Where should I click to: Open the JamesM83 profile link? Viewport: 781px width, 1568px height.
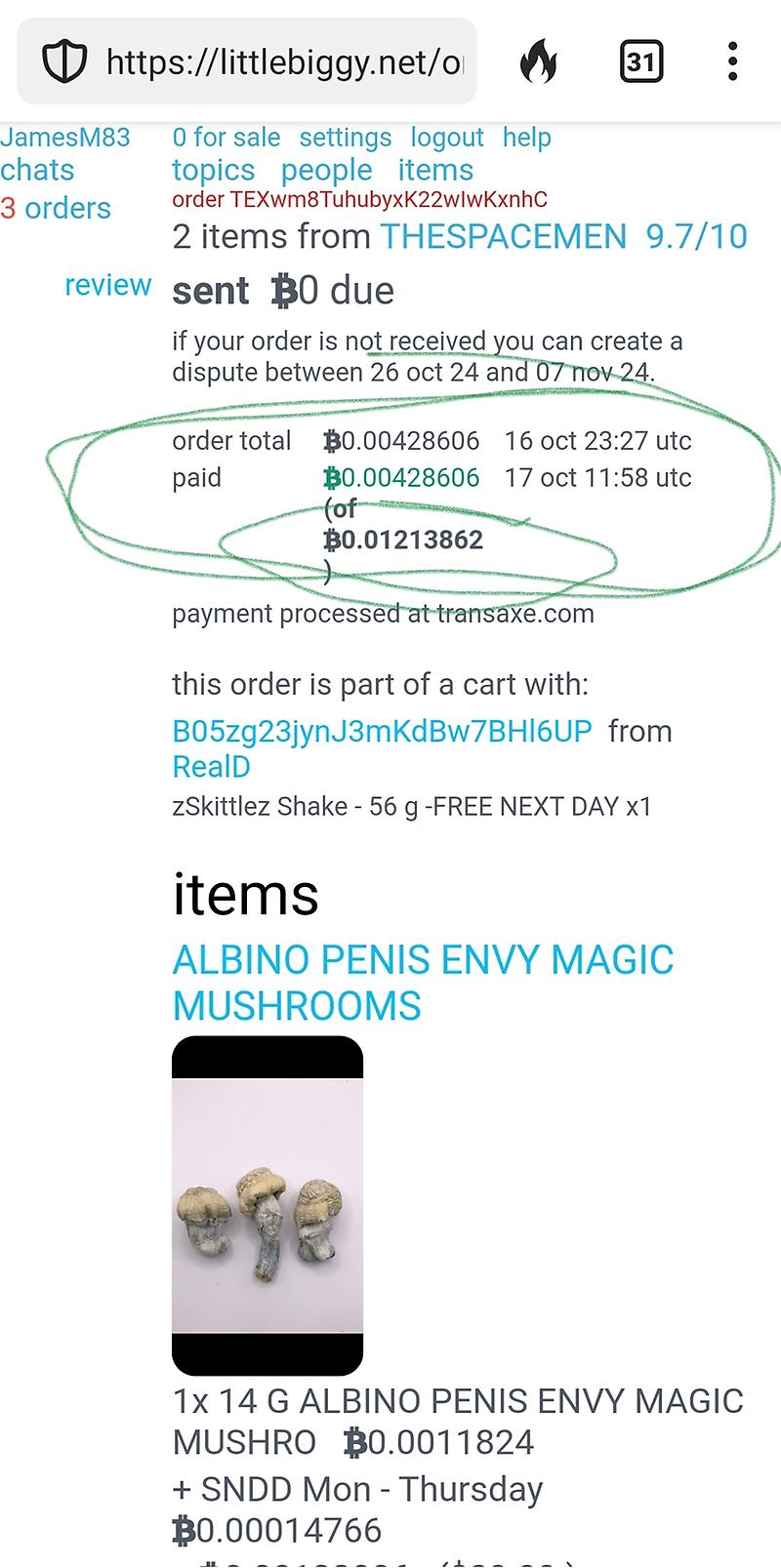(65, 138)
